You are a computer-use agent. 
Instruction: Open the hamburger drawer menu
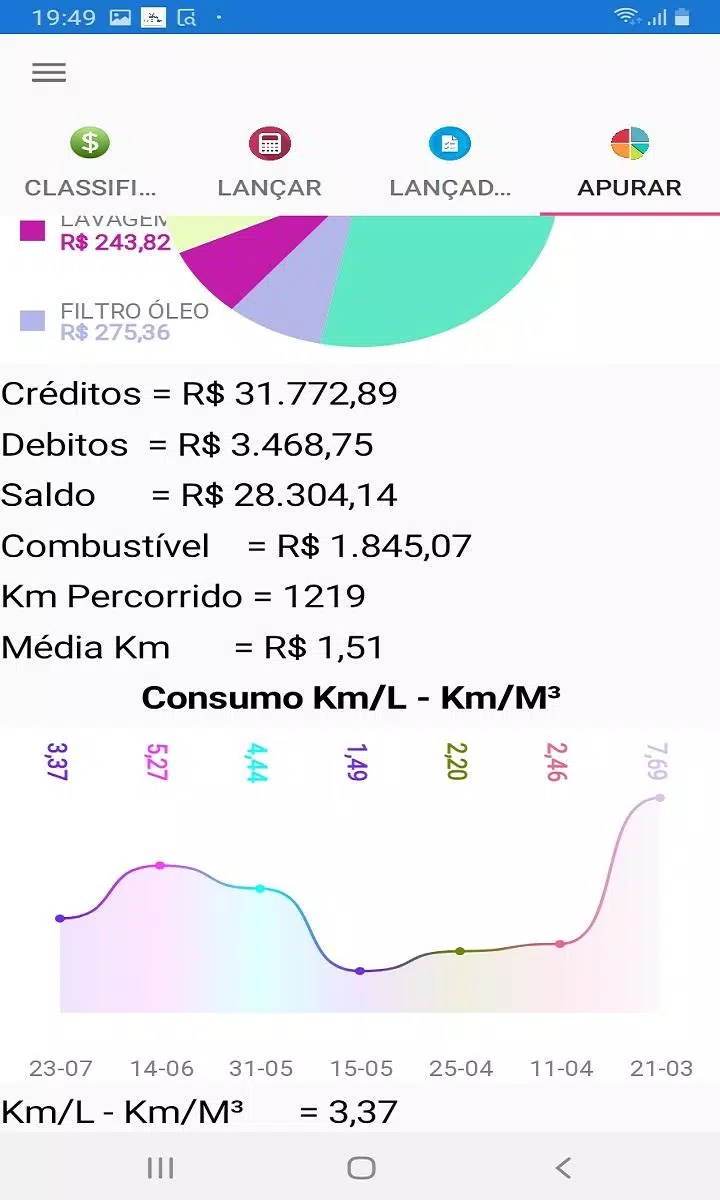49,73
